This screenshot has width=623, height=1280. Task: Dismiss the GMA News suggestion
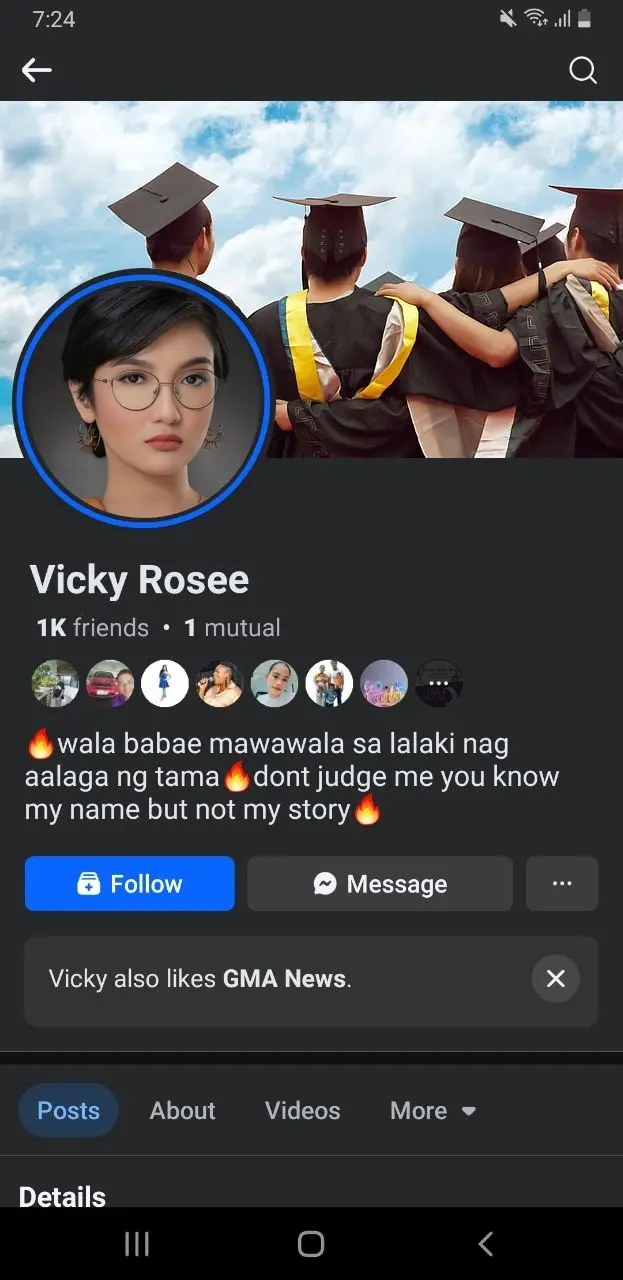[x=556, y=979]
